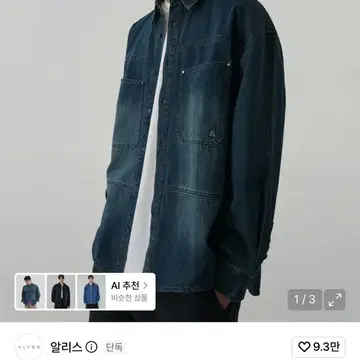Image resolution: width=360 pixels, height=360 pixels.
Task: Open AI 추천 similar products
Action: point(129,291)
